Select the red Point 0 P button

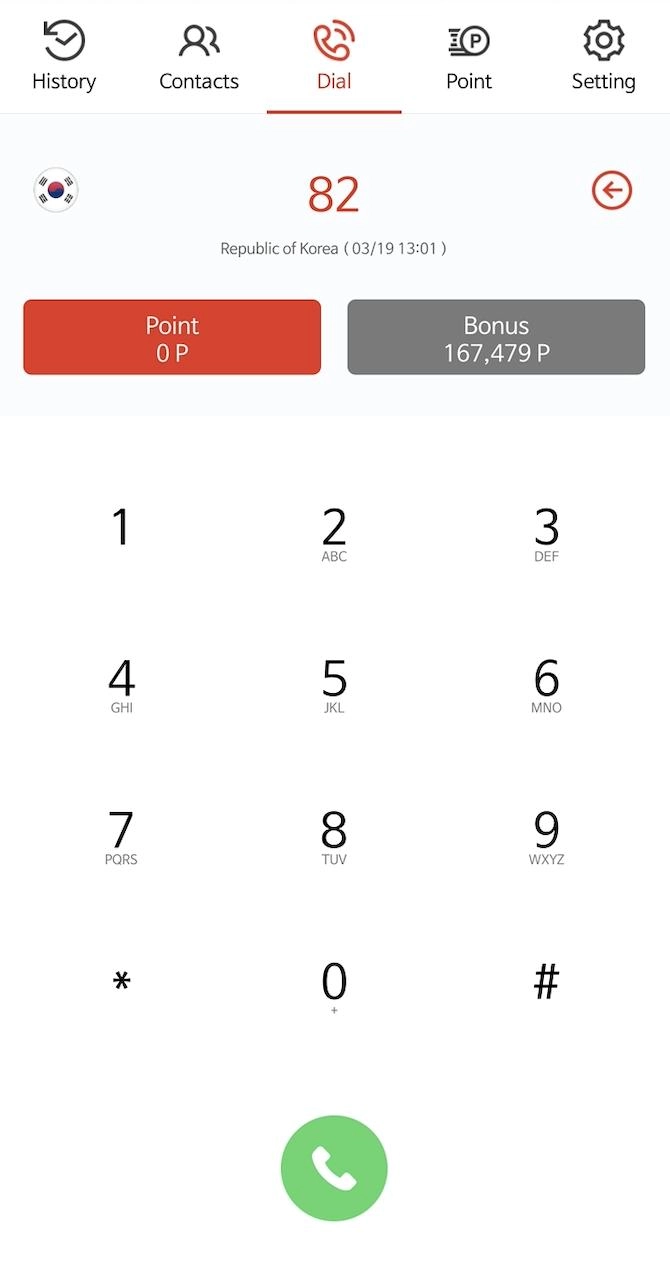[172, 338]
